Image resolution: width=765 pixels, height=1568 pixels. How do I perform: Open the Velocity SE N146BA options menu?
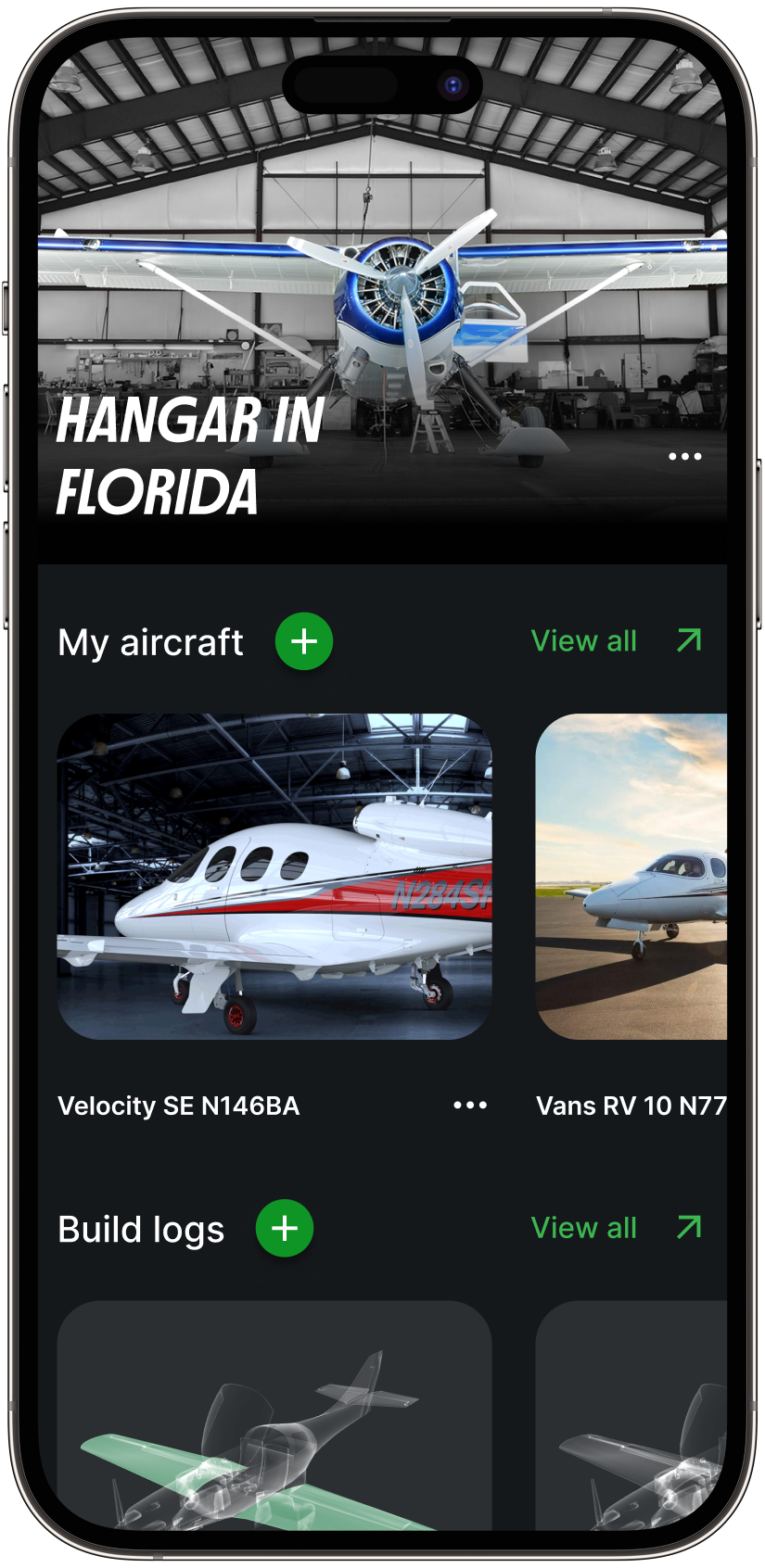click(x=470, y=1105)
